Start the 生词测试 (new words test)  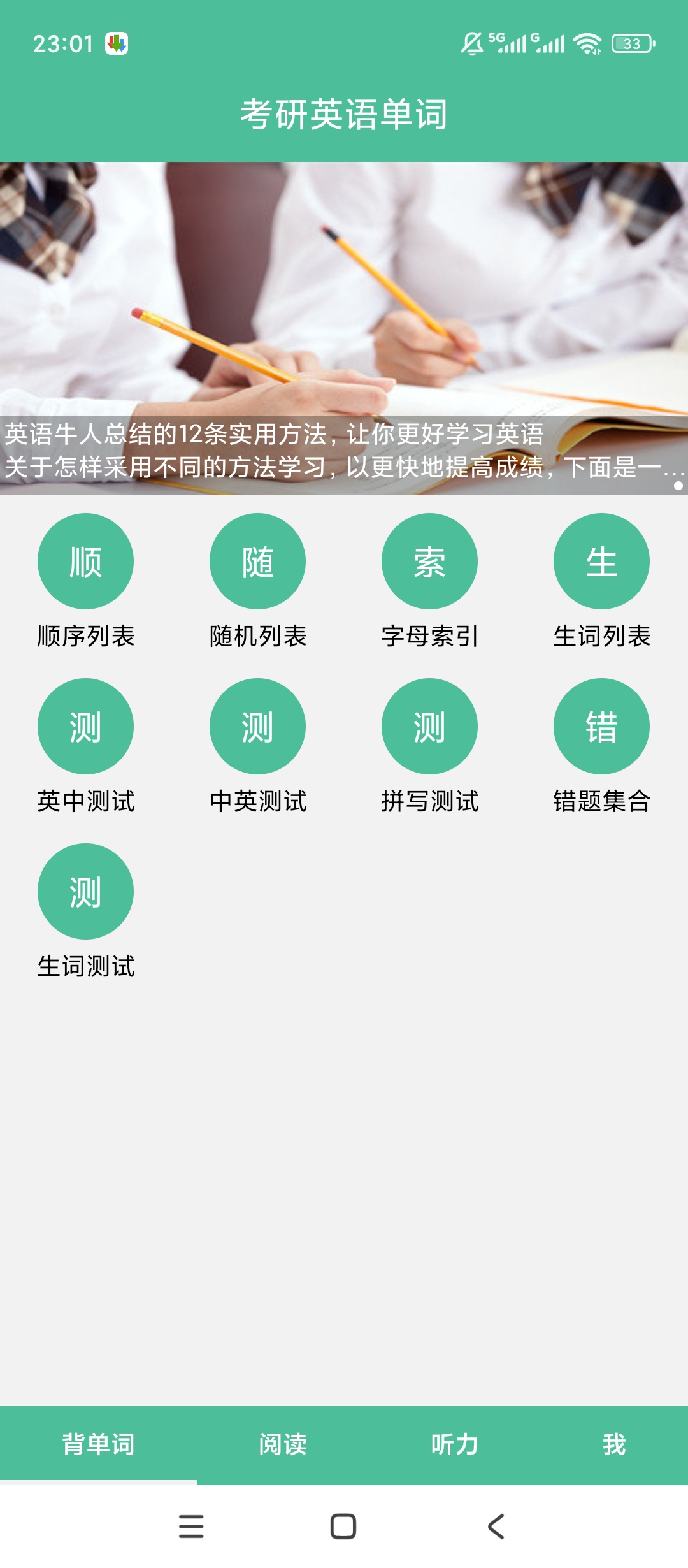pyautogui.click(x=85, y=892)
